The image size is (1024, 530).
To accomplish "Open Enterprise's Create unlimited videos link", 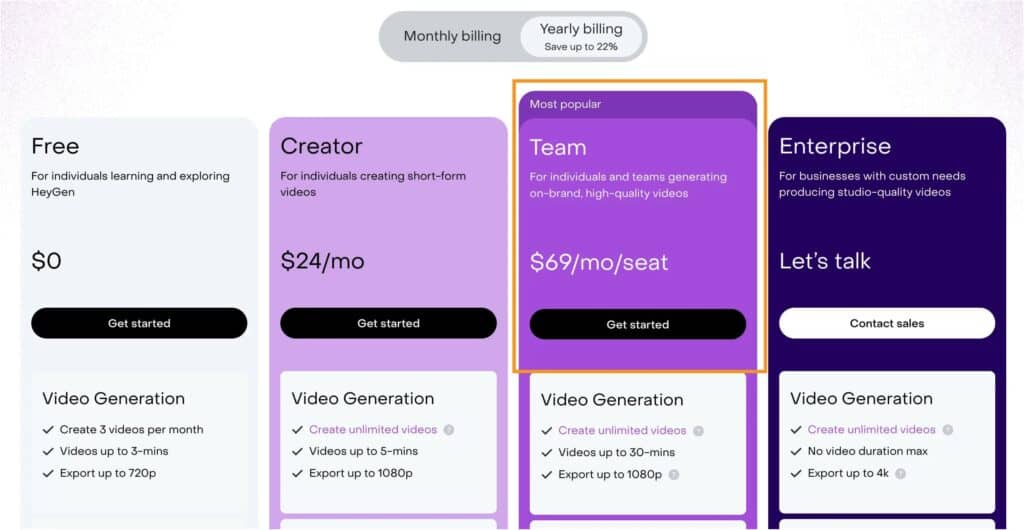I will tap(871, 429).
